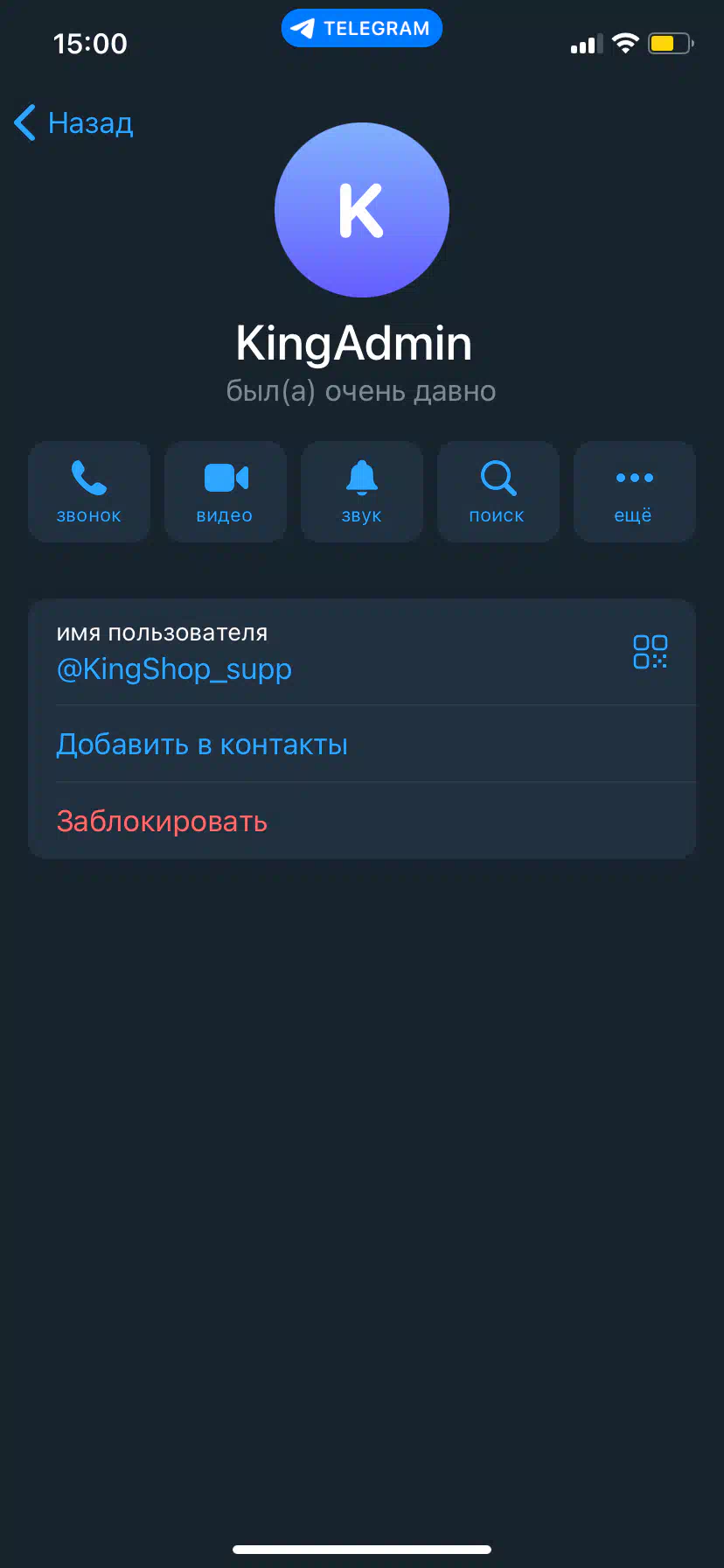Search the chat with поиск
Viewport: 724px width, 1568px height.
(x=498, y=492)
